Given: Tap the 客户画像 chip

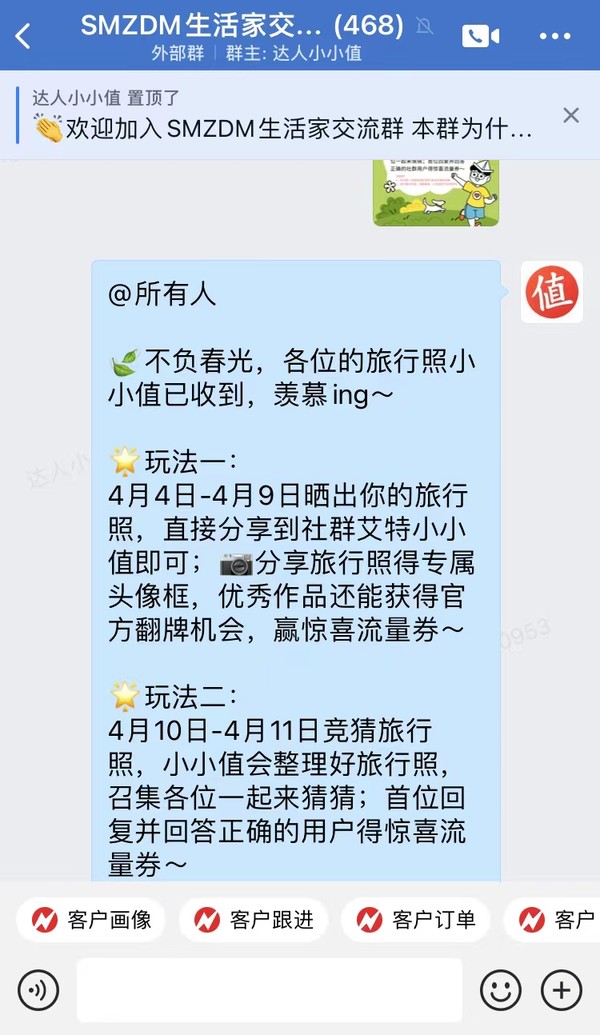Looking at the screenshot, I should point(91,919).
